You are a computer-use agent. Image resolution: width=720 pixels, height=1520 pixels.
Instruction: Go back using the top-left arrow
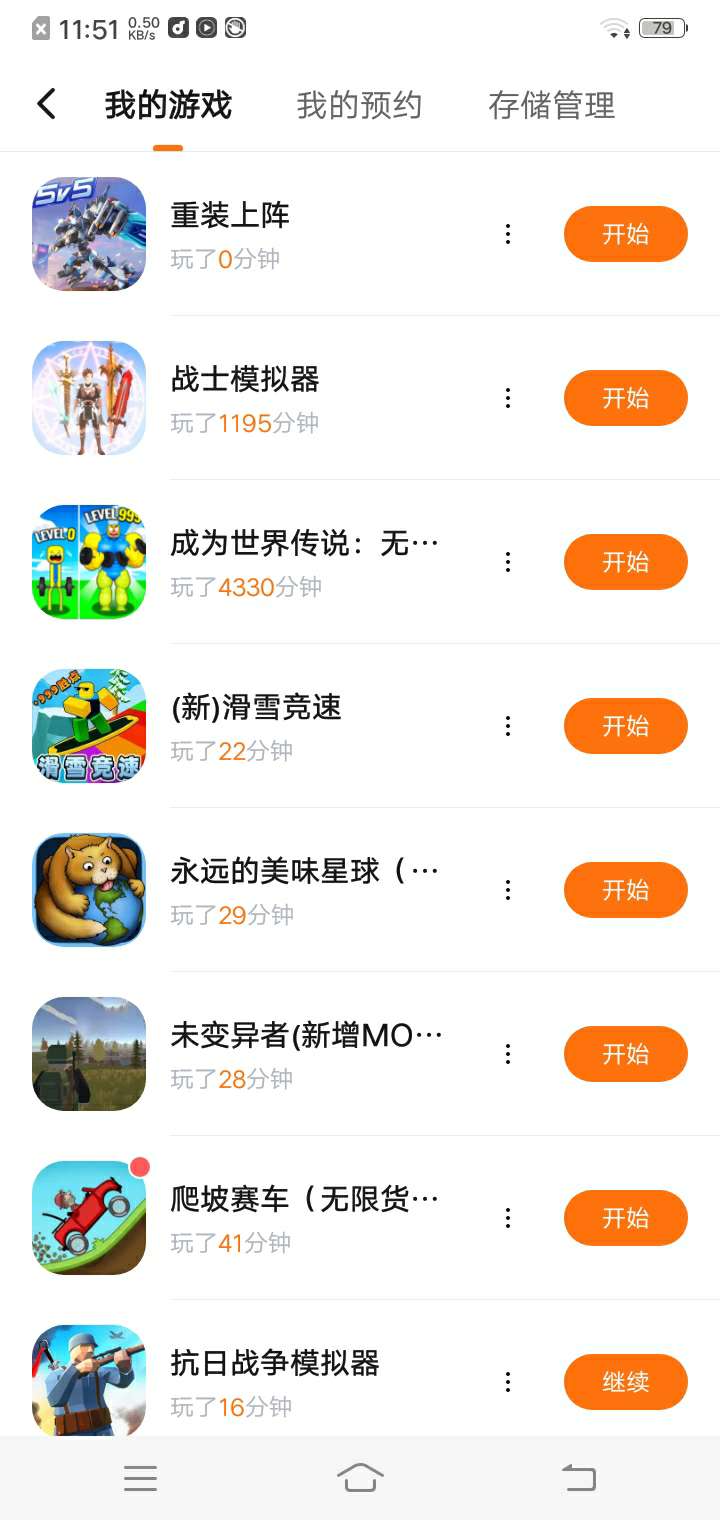pyautogui.click(x=46, y=104)
